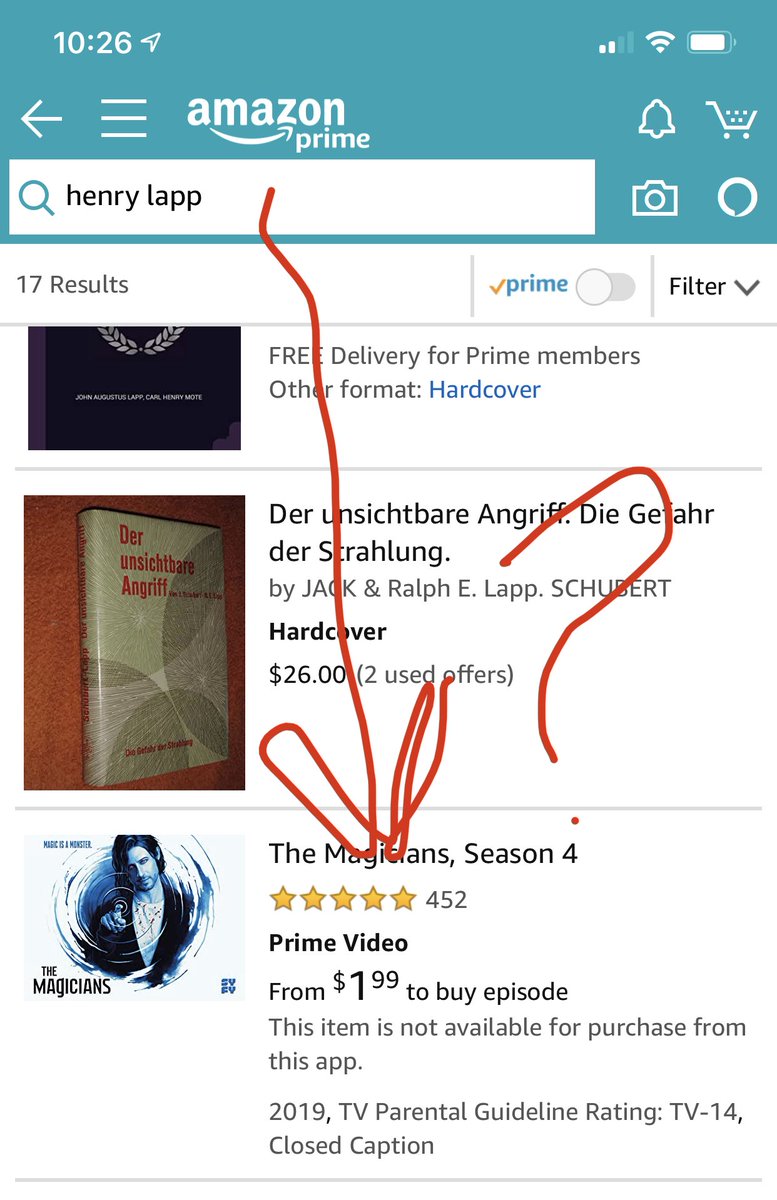Open the Amazon Prime logo home

coord(278,122)
